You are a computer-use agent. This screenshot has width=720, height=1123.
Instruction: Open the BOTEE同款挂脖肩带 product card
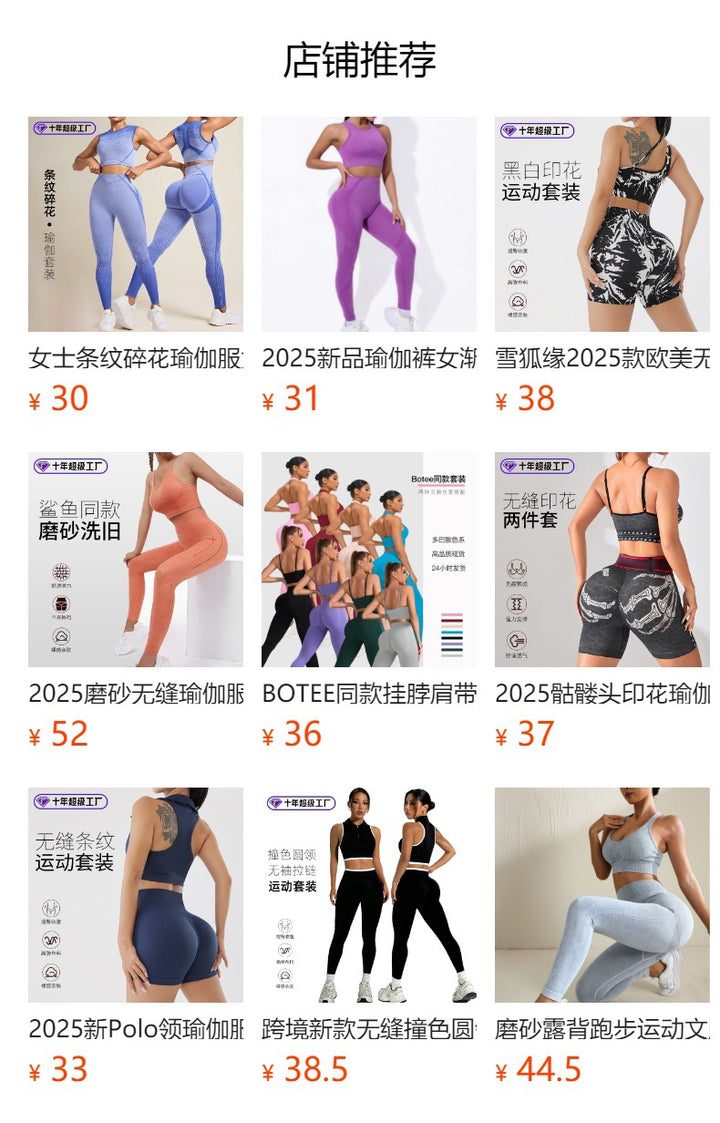[x=369, y=559]
